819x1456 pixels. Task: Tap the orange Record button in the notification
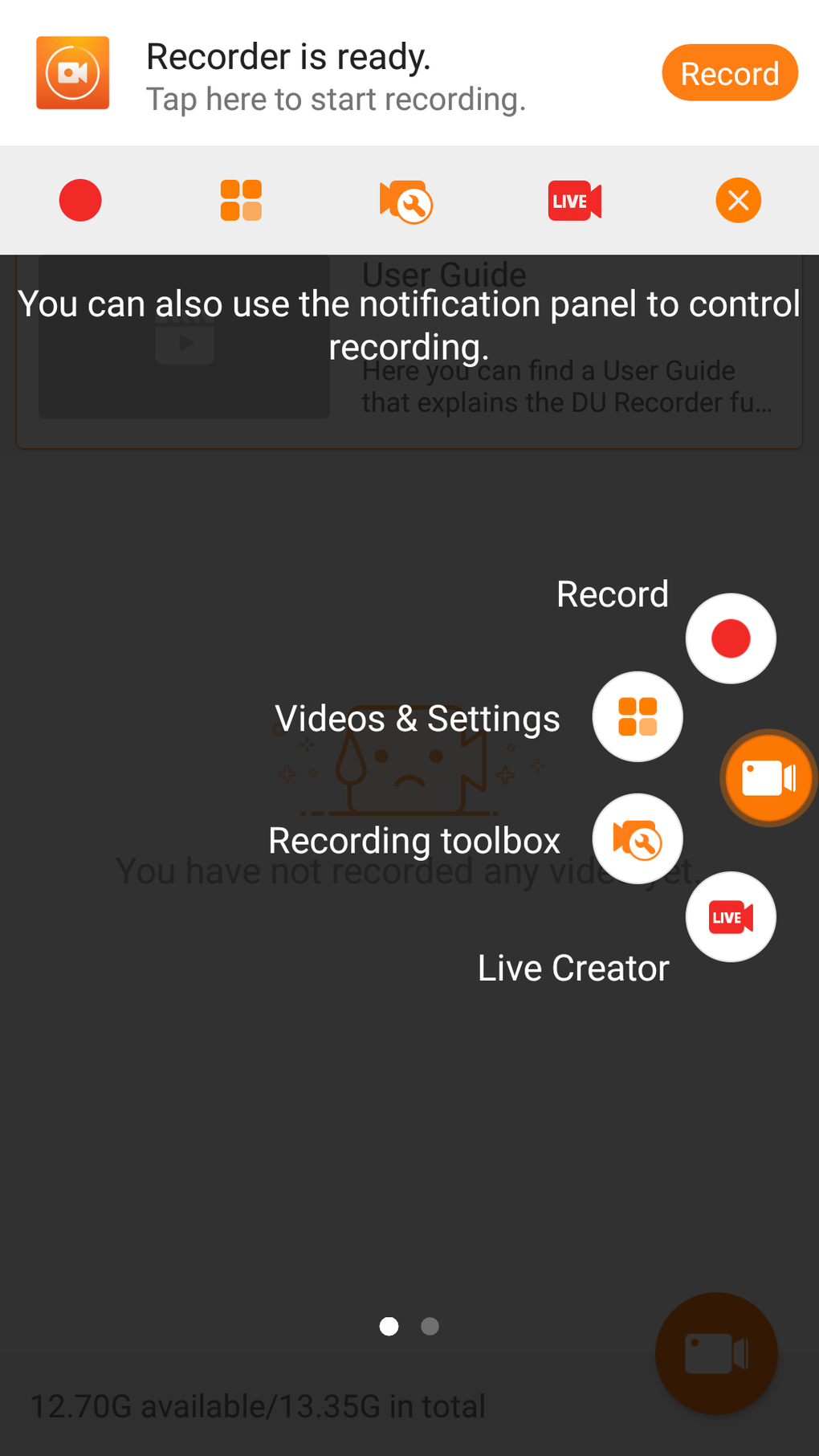click(729, 73)
